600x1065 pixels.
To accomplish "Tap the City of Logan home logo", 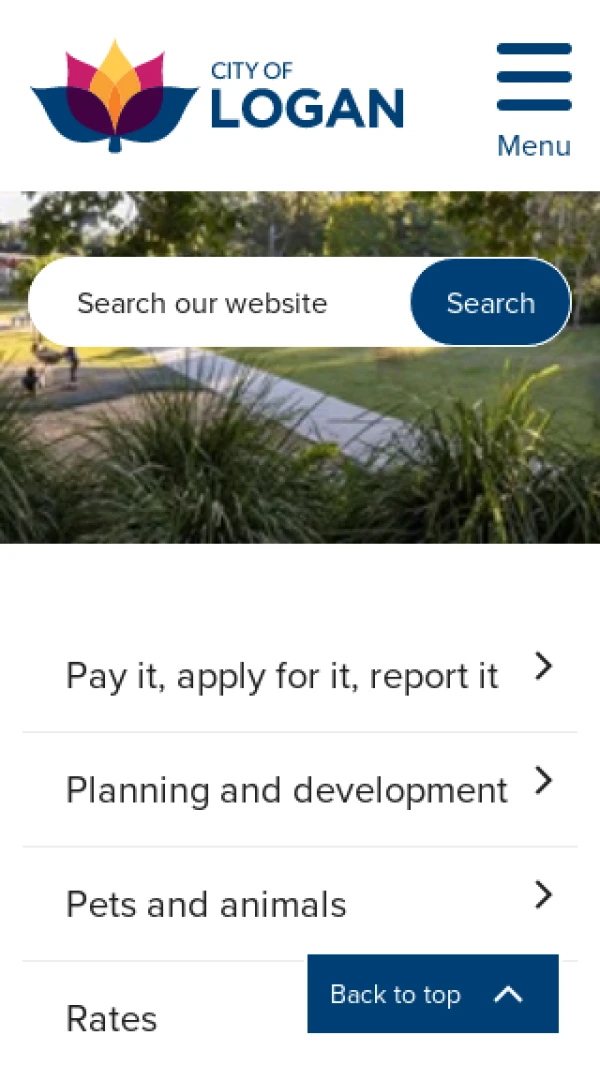I will click(217, 97).
